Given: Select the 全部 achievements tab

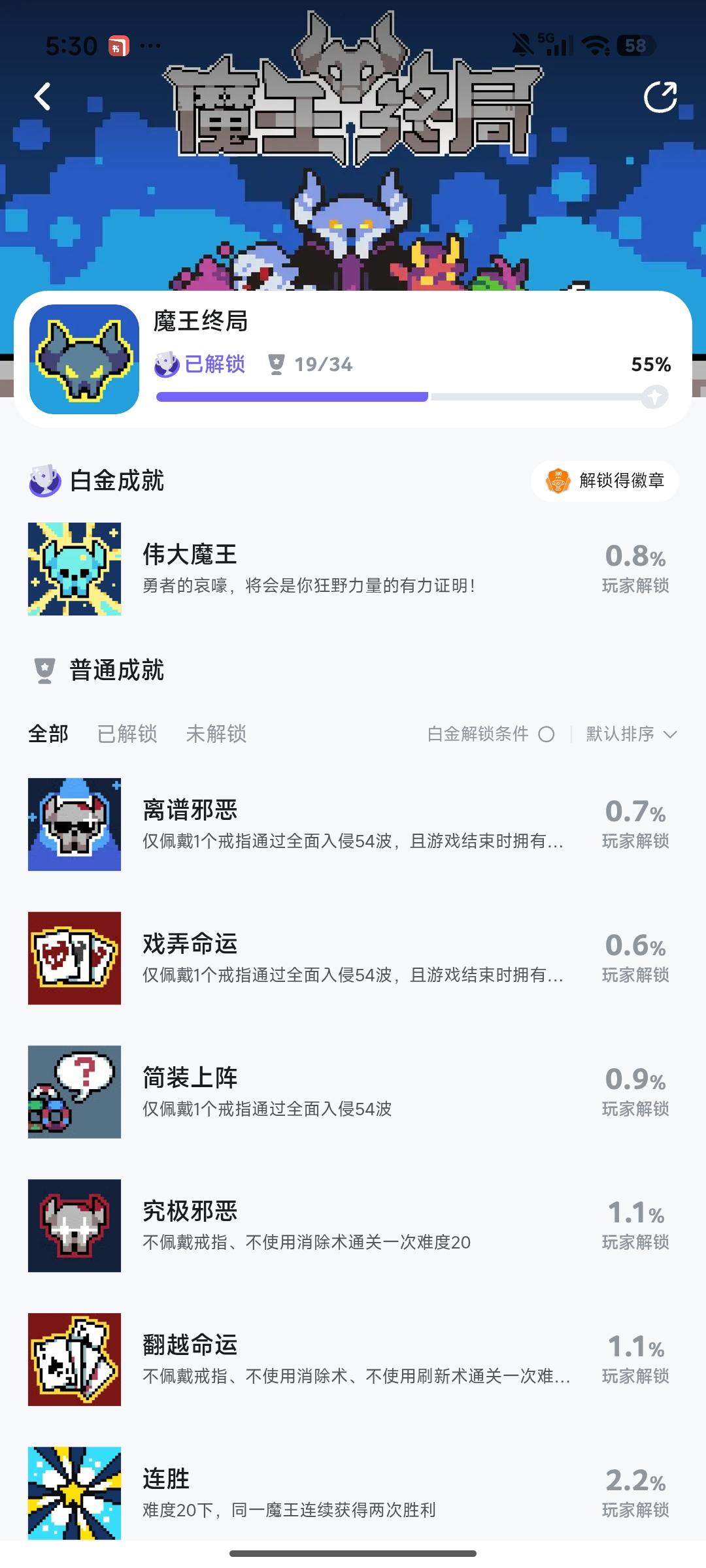Looking at the screenshot, I should [48, 734].
